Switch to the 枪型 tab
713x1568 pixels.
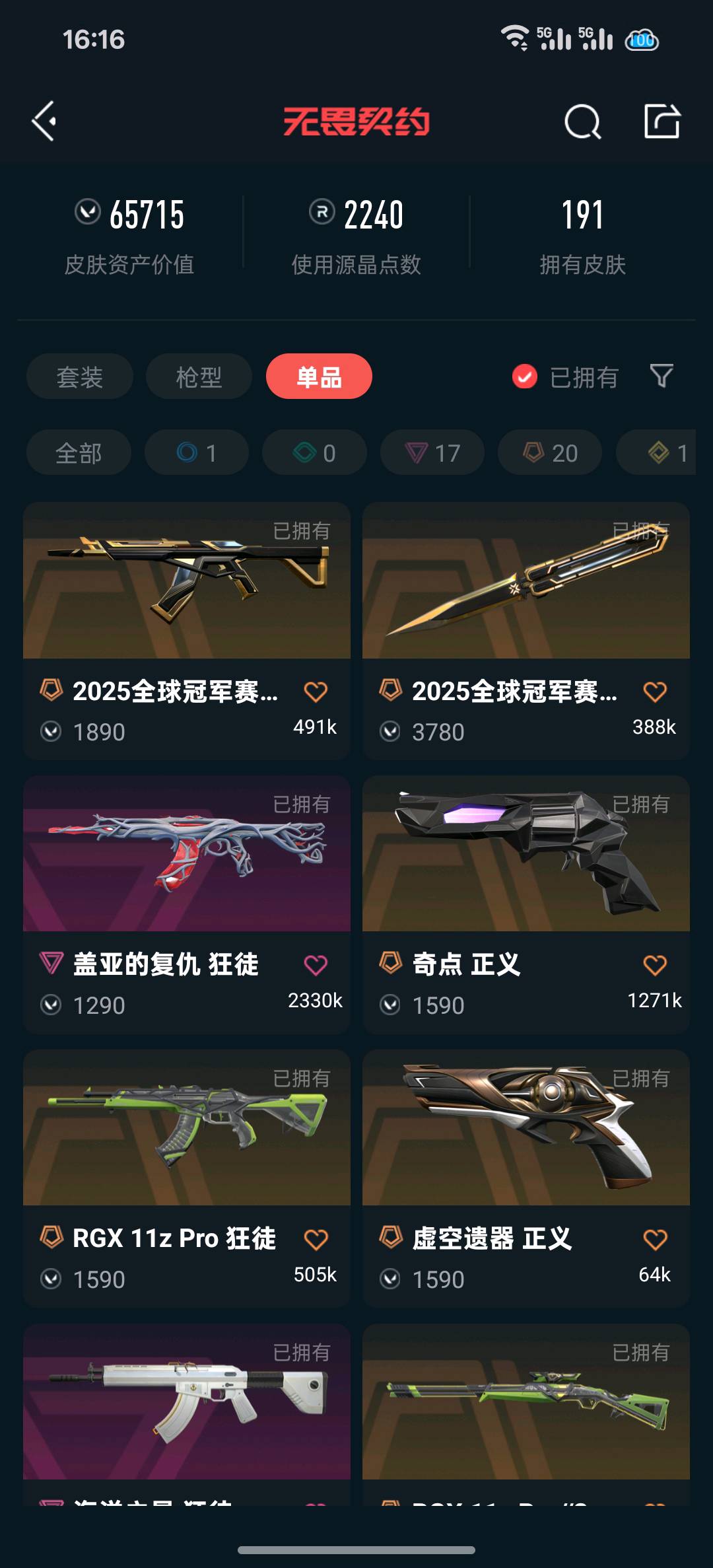click(199, 376)
